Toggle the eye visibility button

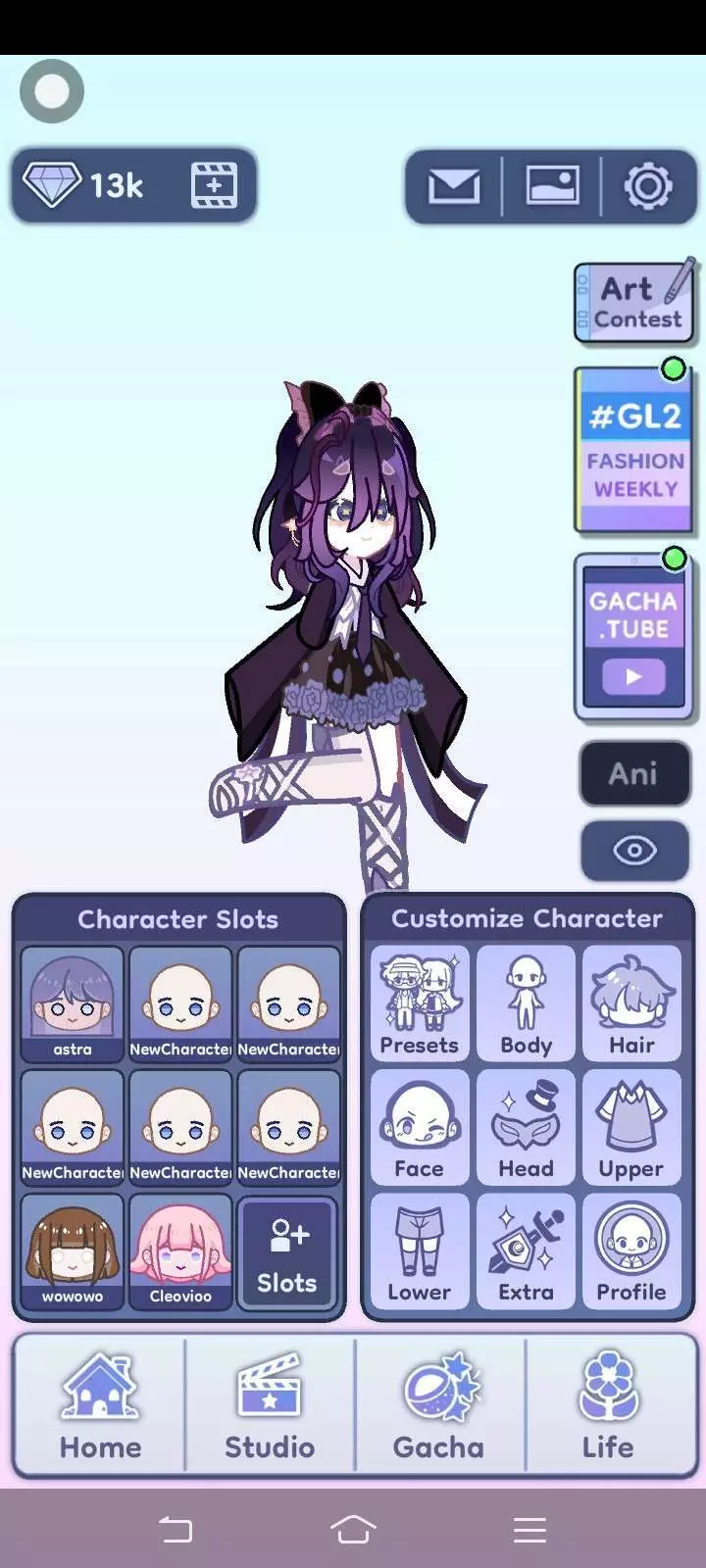(x=634, y=850)
